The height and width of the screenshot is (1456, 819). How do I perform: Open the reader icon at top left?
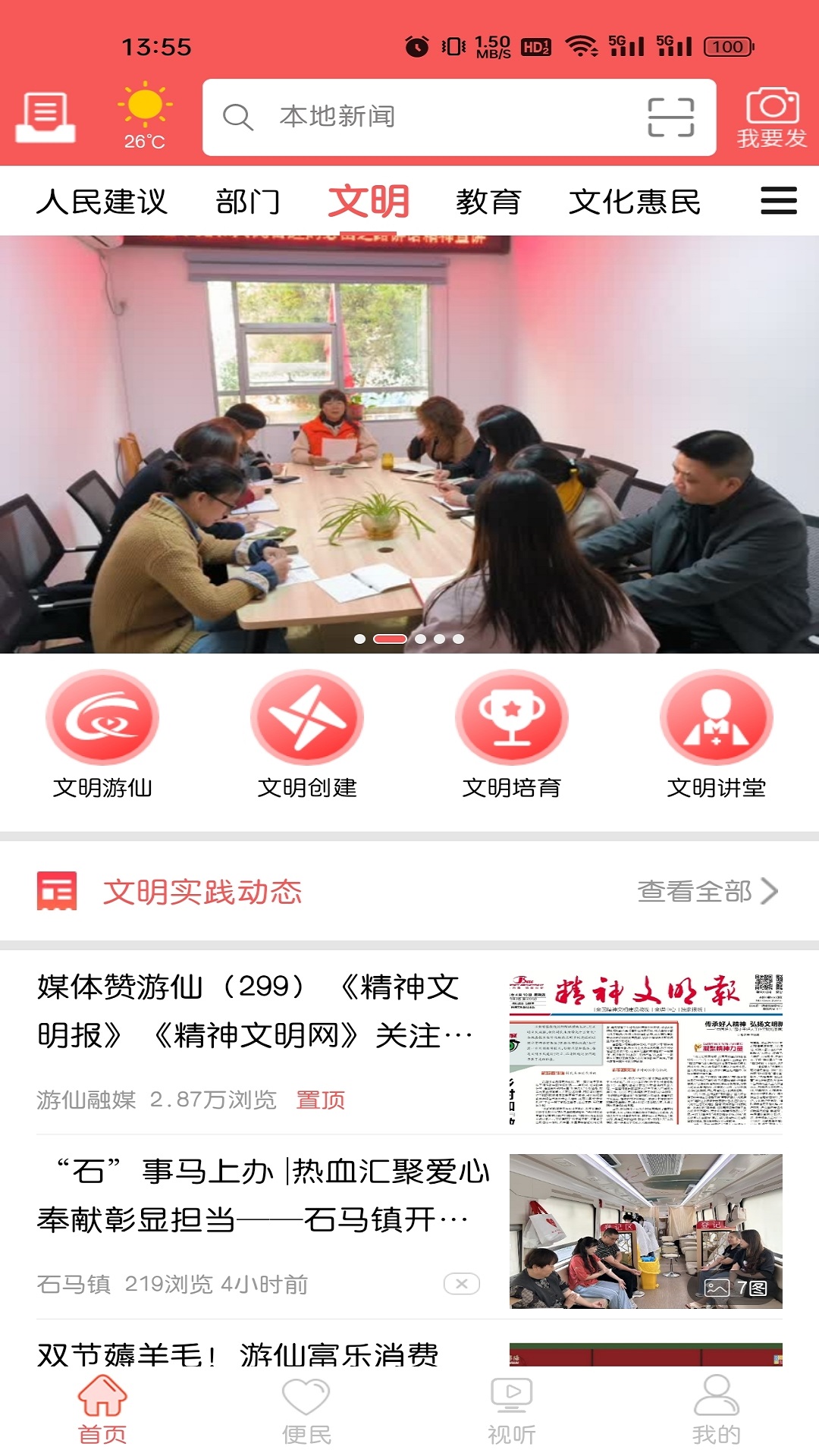tap(45, 118)
